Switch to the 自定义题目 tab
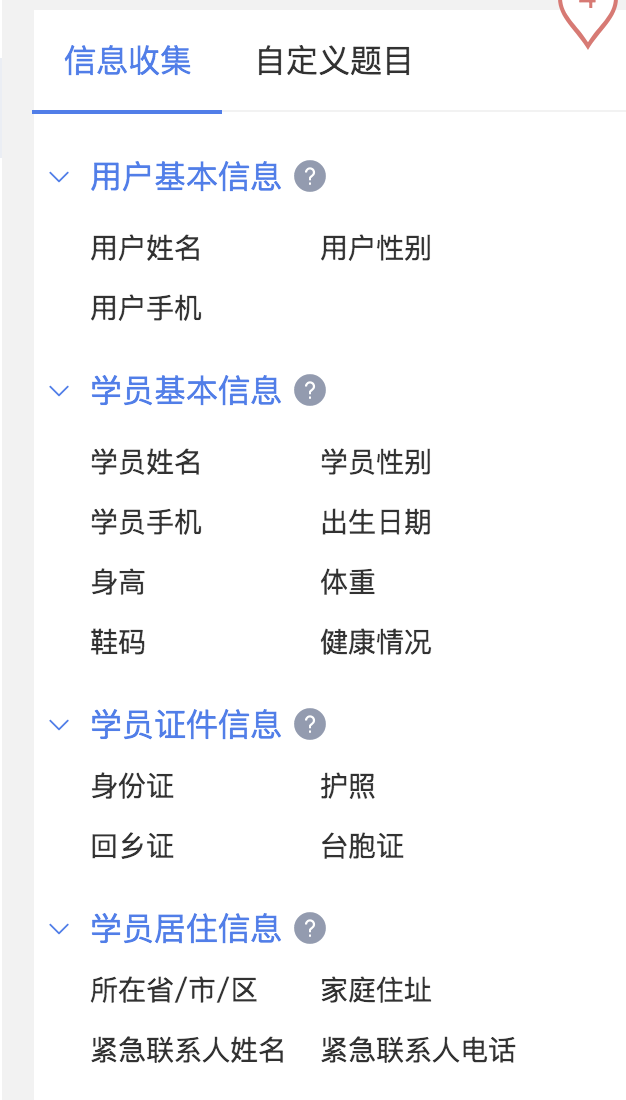The image size is (626, 1100). tap(334, 62)
